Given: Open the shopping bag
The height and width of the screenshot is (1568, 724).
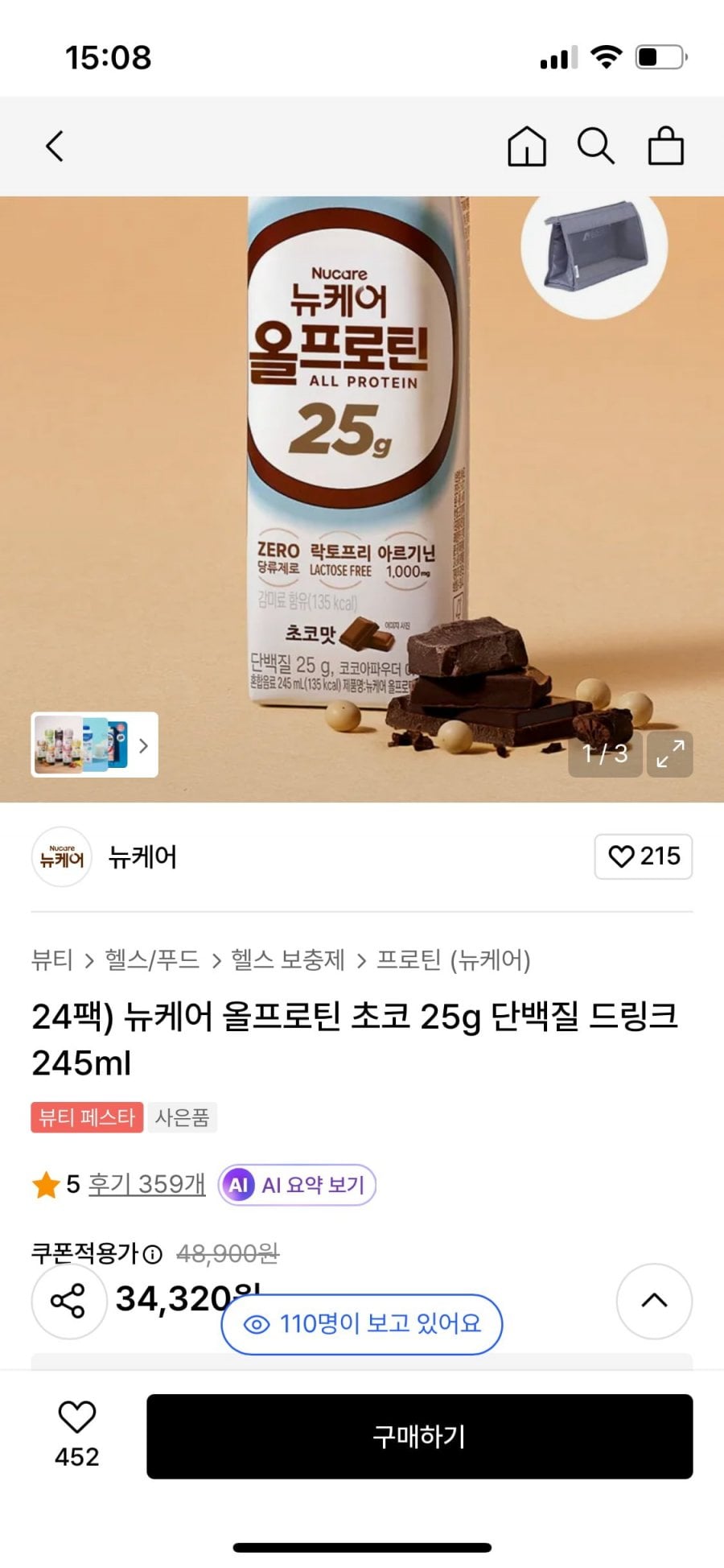Looking at the screenshot, I should coord(666,146).
